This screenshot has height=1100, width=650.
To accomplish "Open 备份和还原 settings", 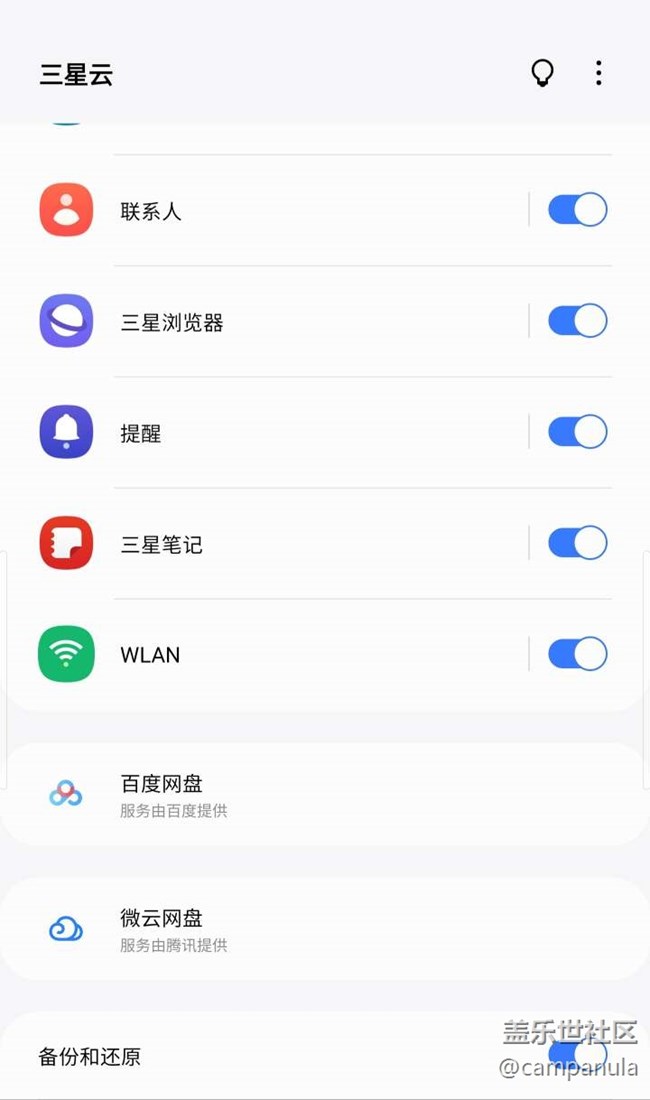I will click(x=250, y=1057).
